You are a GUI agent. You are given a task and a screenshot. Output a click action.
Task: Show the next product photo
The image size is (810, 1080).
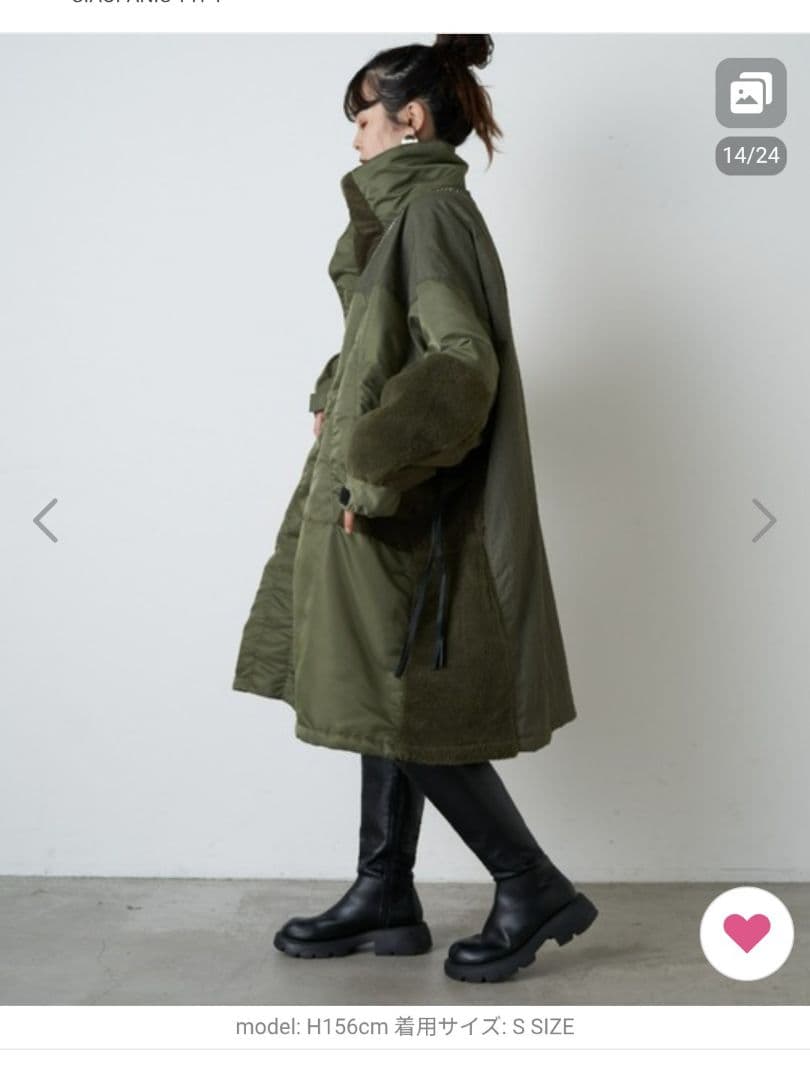click(764, 520)
